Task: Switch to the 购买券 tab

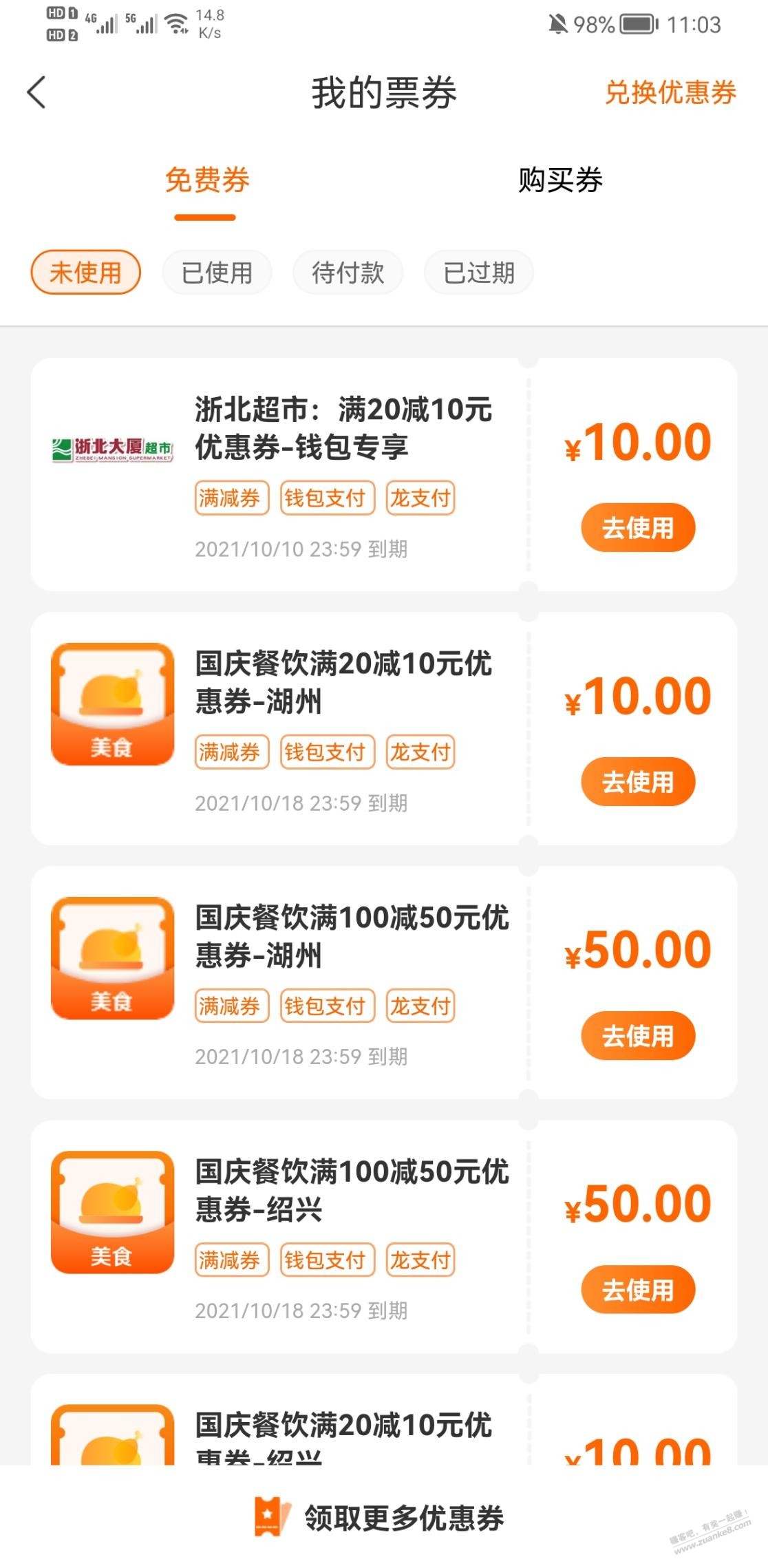Action: click(x=560, y=180)
